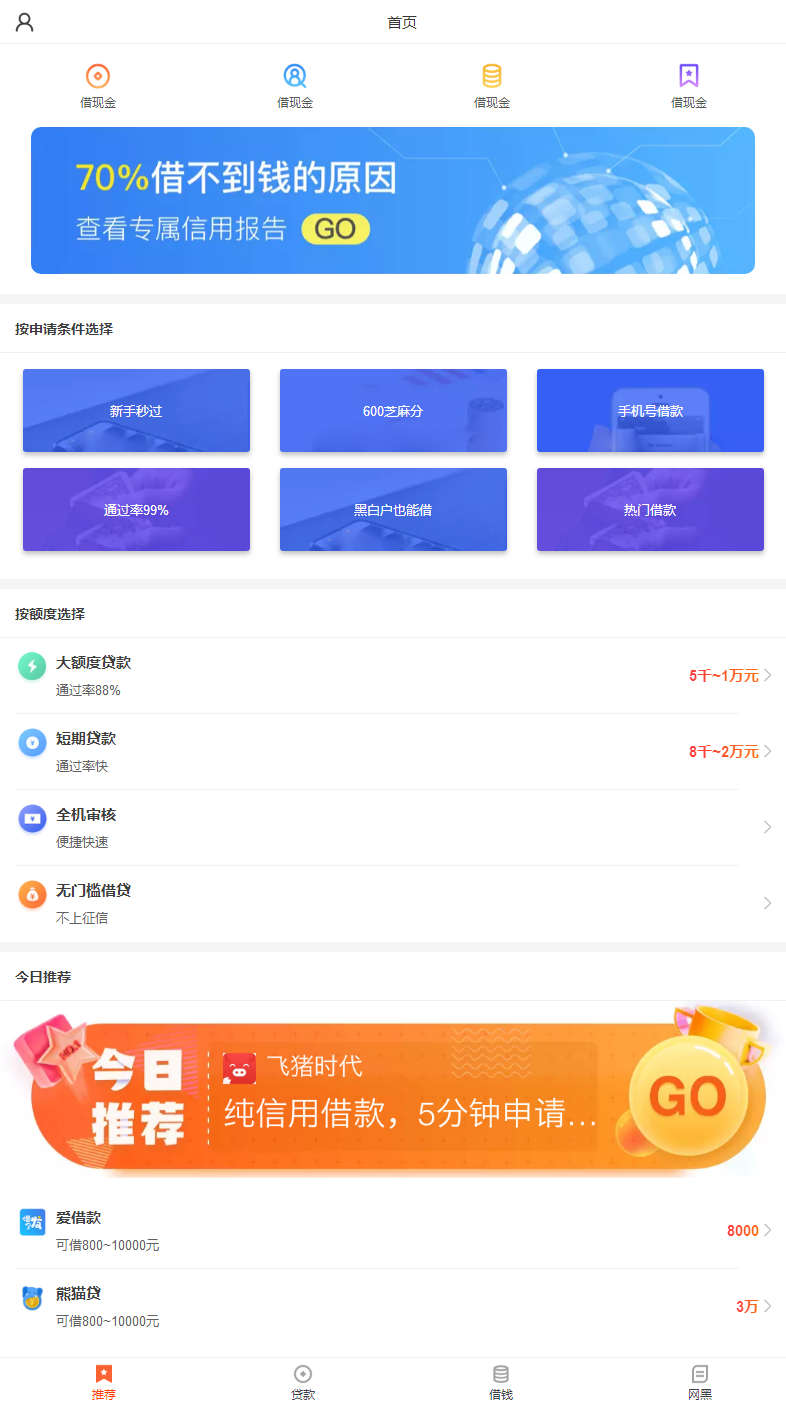Screen dimensions: 786x1409
Task: Open the 大额度贷款 row
Action: click(x=392, y=676)
